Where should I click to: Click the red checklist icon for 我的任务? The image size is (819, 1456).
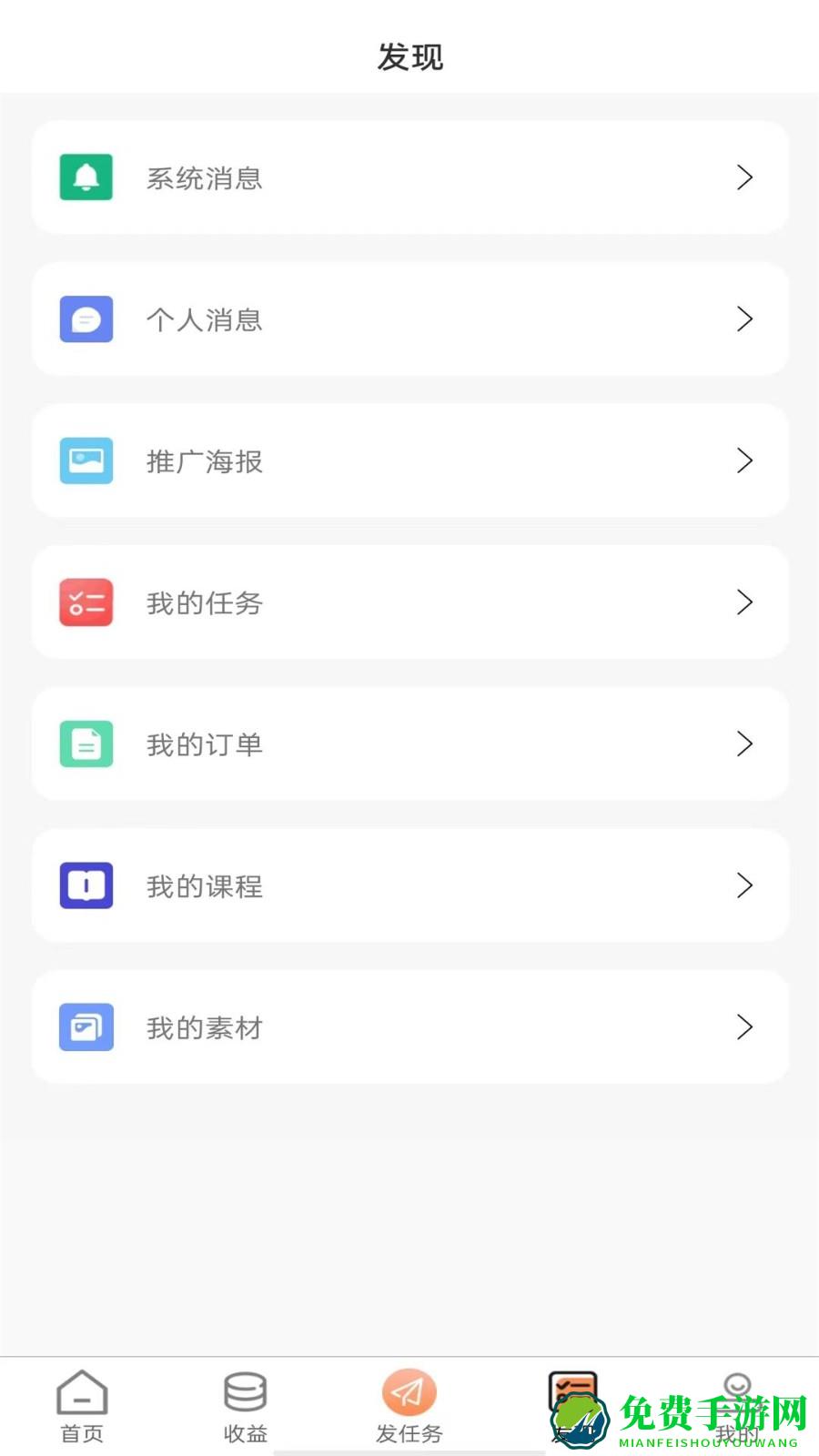(86, 602)
